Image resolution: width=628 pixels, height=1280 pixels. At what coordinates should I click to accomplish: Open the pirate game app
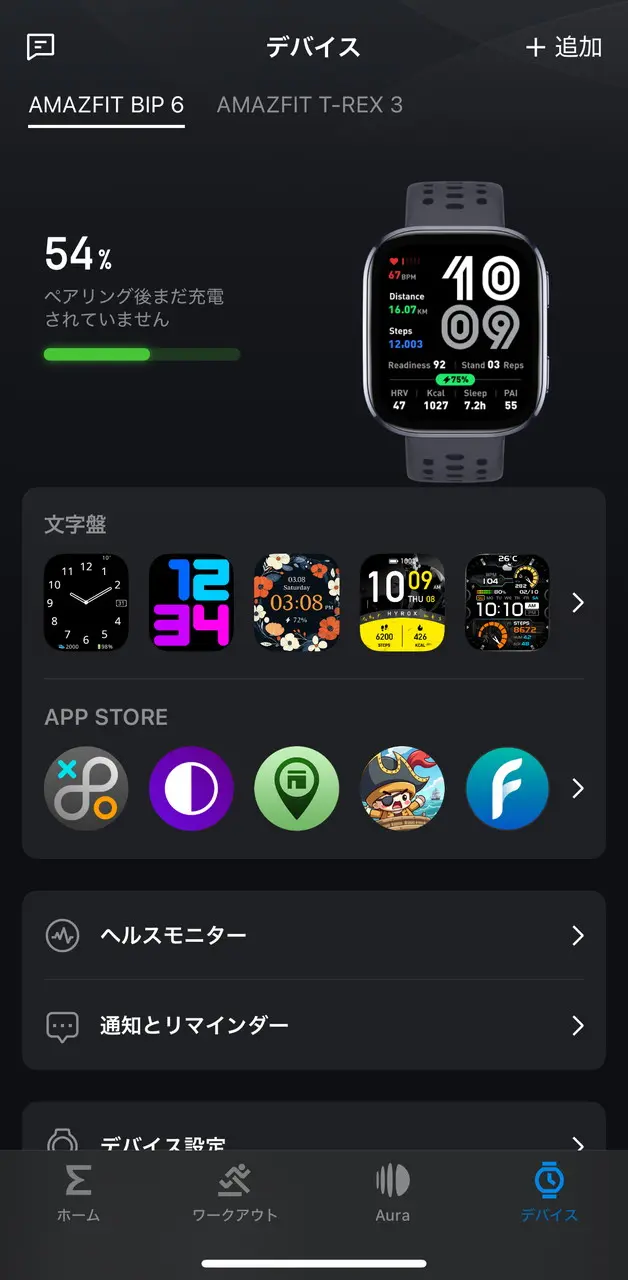point(402,788)
